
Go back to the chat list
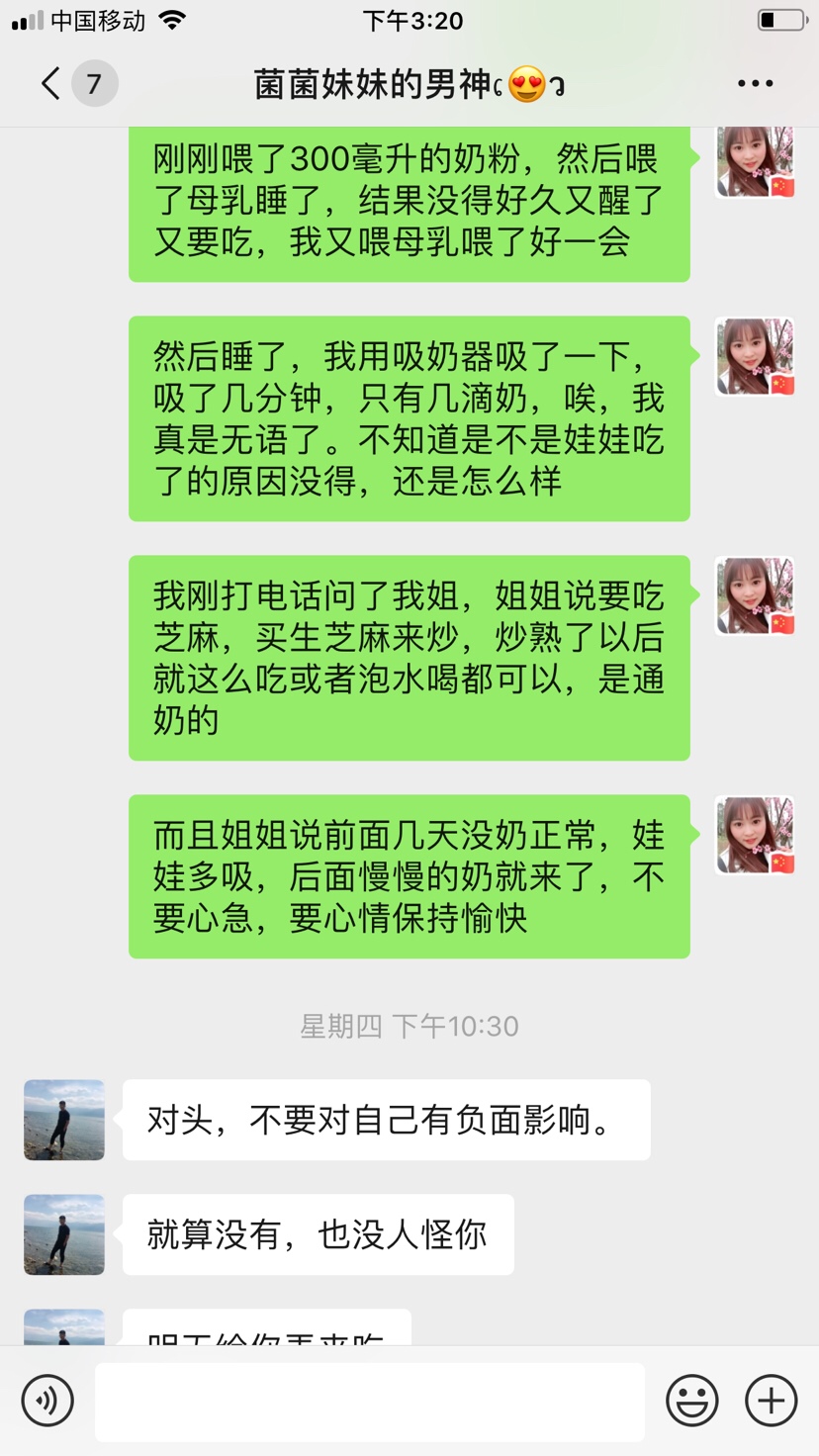coord(51,84)
